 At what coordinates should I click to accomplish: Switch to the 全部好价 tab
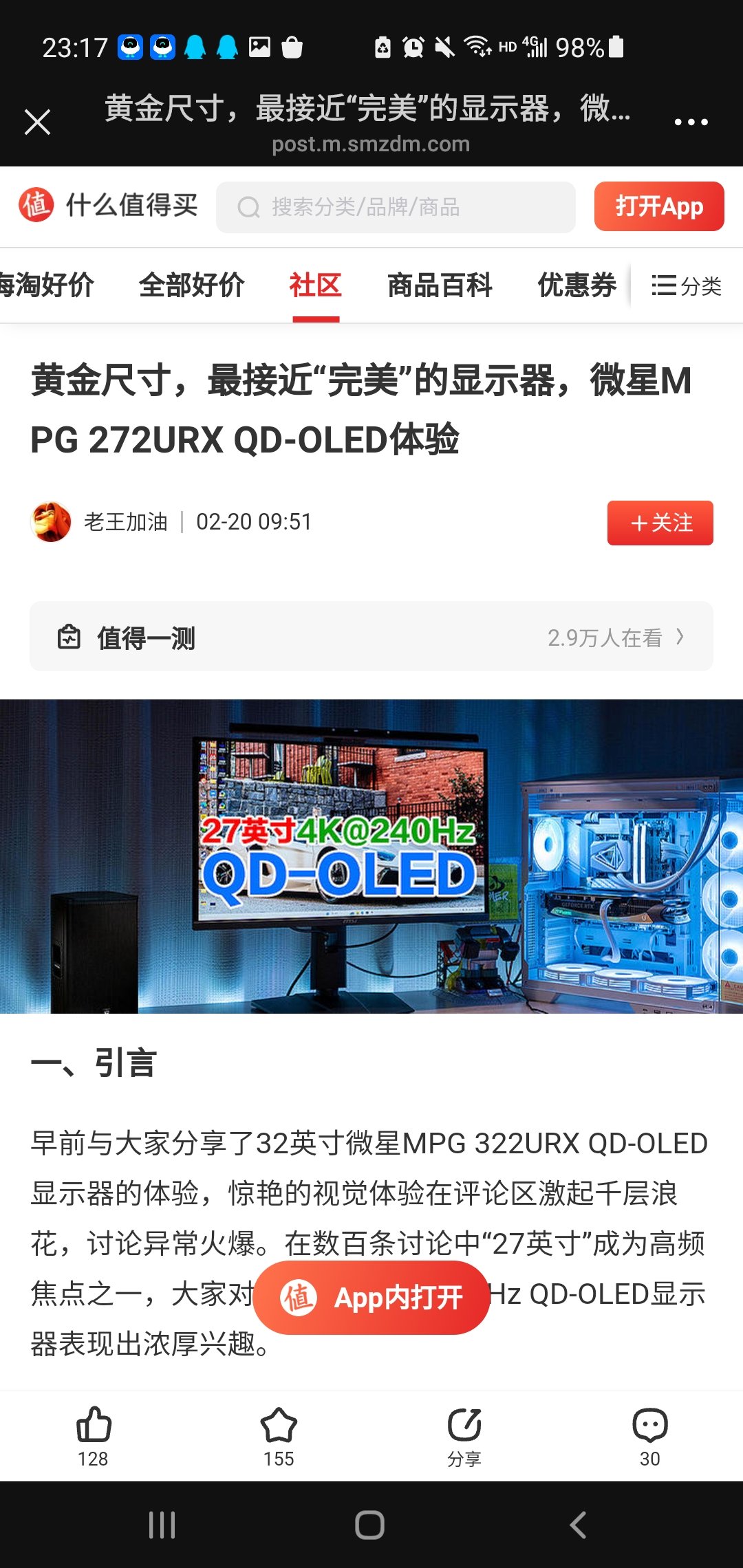click(191, 285)
